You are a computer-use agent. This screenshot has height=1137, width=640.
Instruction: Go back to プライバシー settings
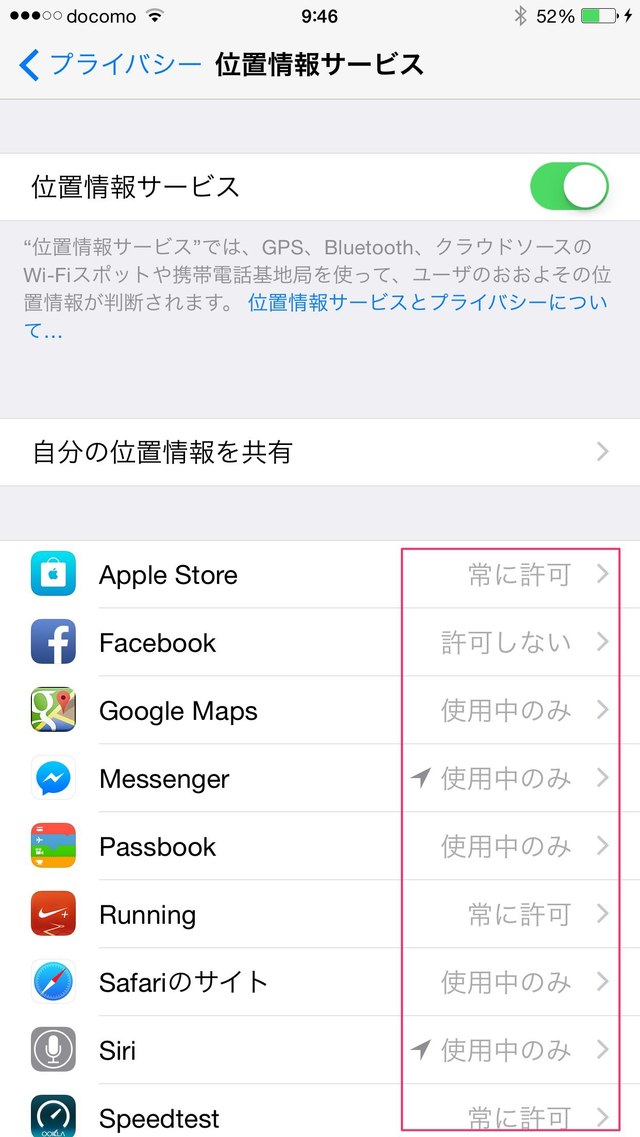[110, 66]
